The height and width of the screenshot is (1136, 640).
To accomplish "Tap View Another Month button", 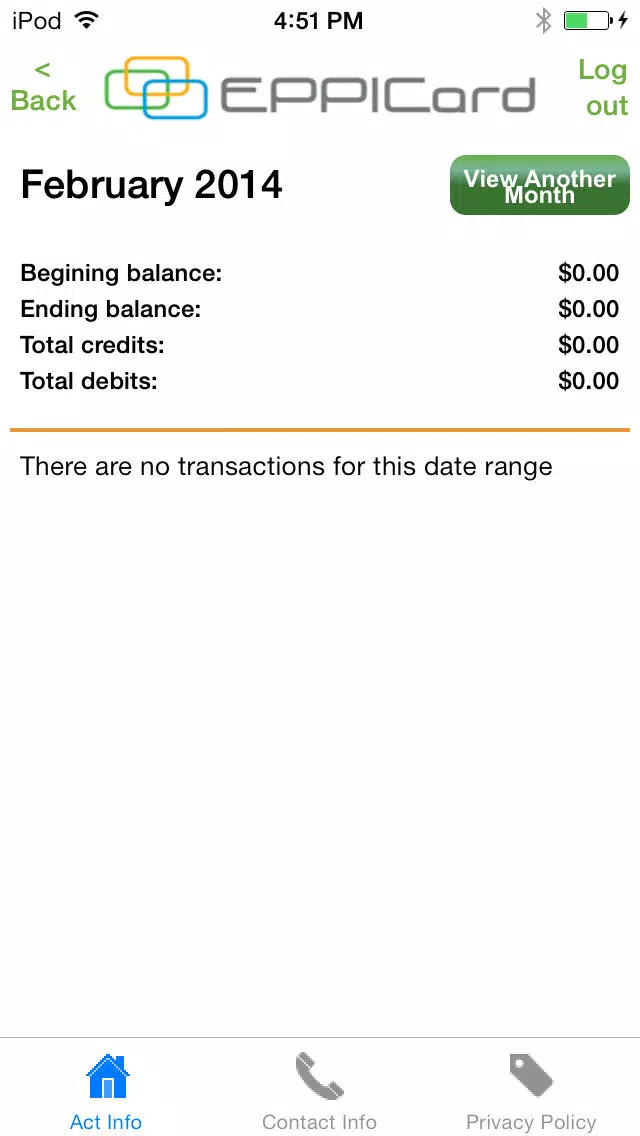I will click(x=540, y=185).
